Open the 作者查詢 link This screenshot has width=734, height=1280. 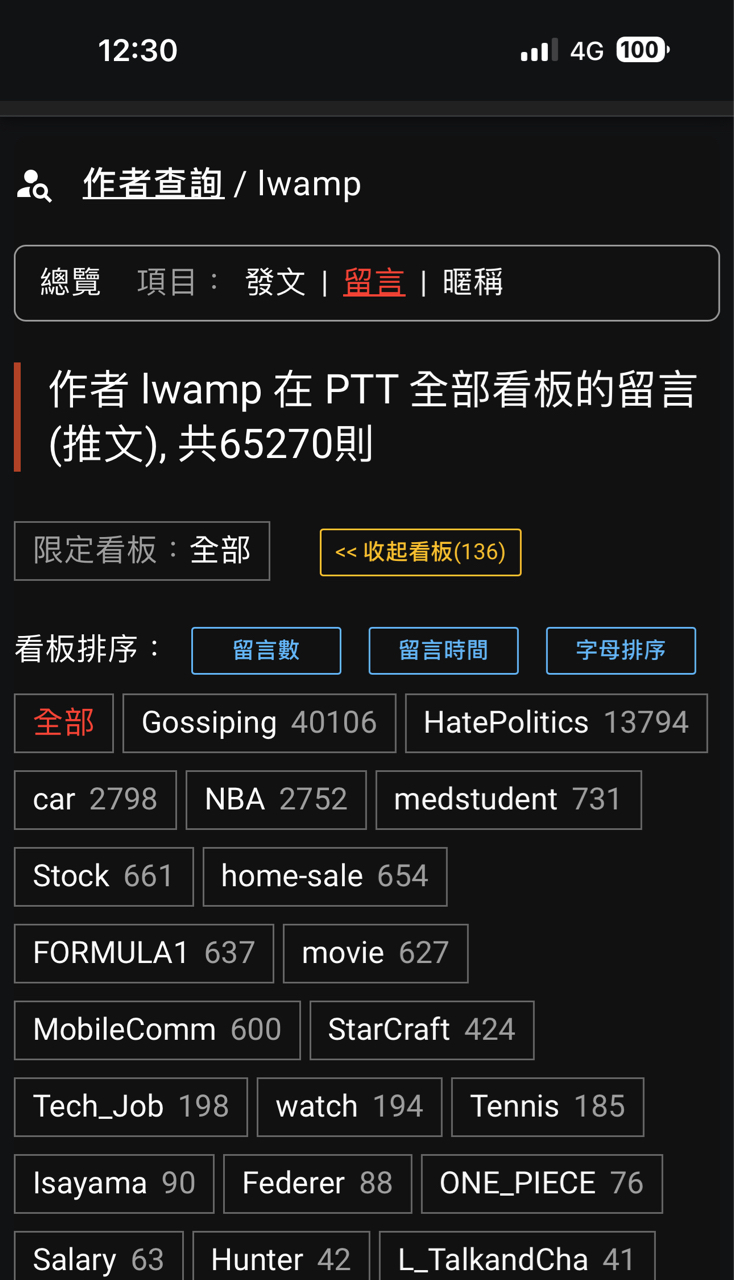click(153, 183)
